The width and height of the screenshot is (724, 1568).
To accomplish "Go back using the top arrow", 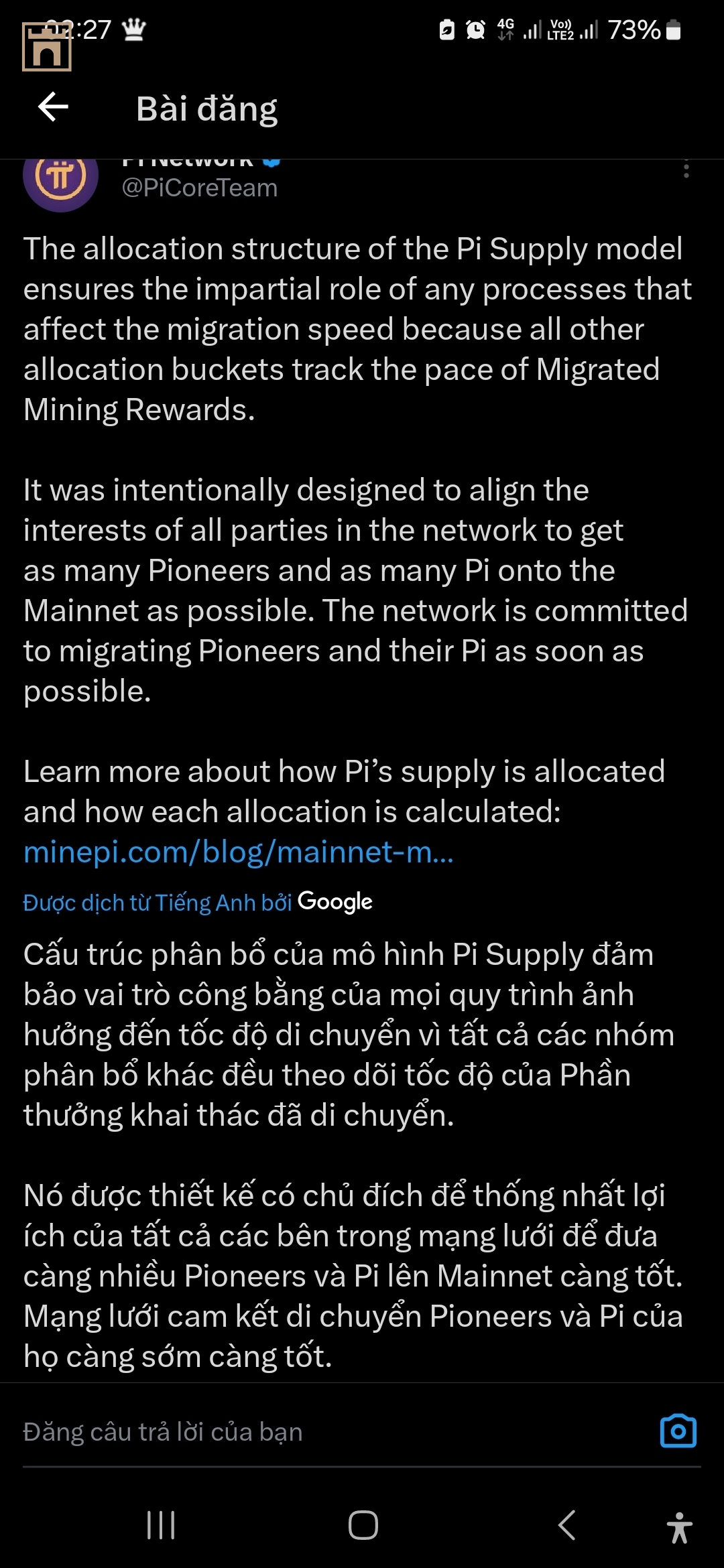I will [x=54, y=107].
